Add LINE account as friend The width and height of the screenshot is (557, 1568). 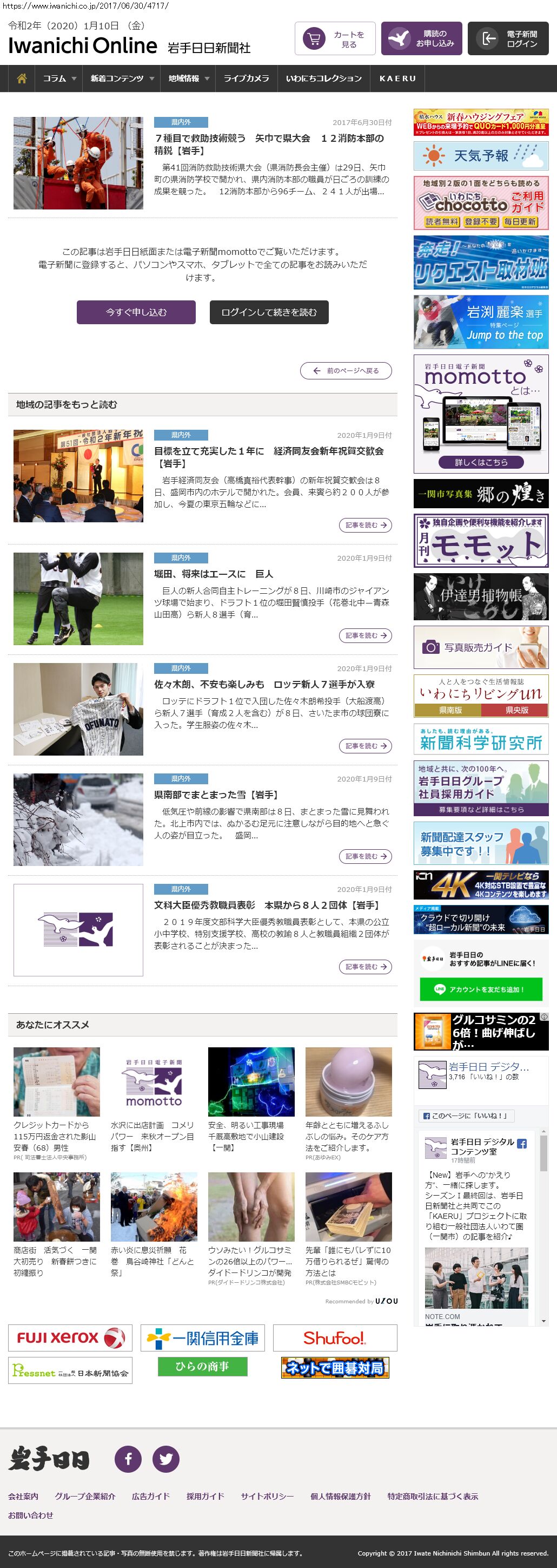pos(480,990)
